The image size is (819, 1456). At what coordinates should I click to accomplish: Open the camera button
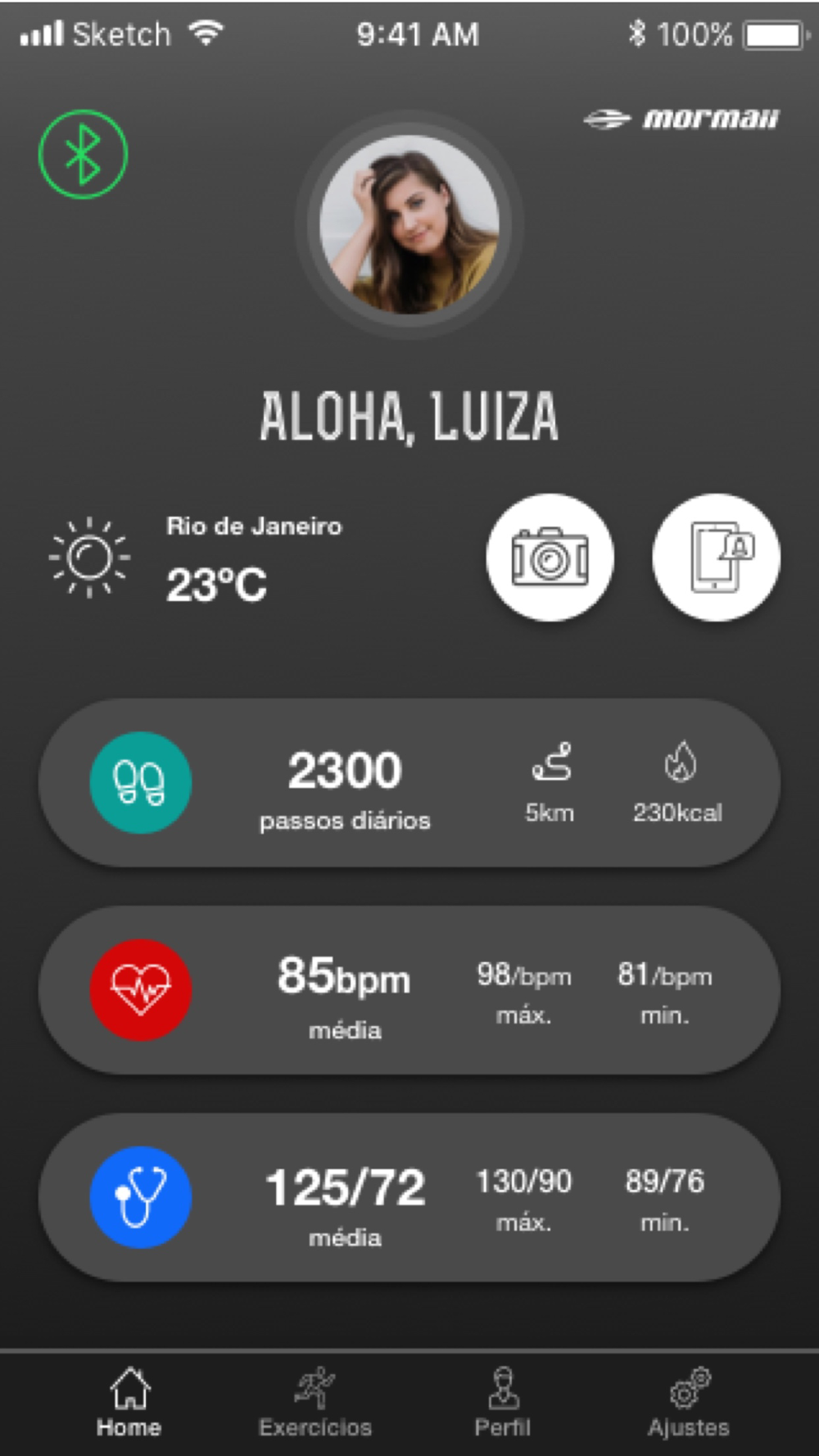click(x=550, y=557)
